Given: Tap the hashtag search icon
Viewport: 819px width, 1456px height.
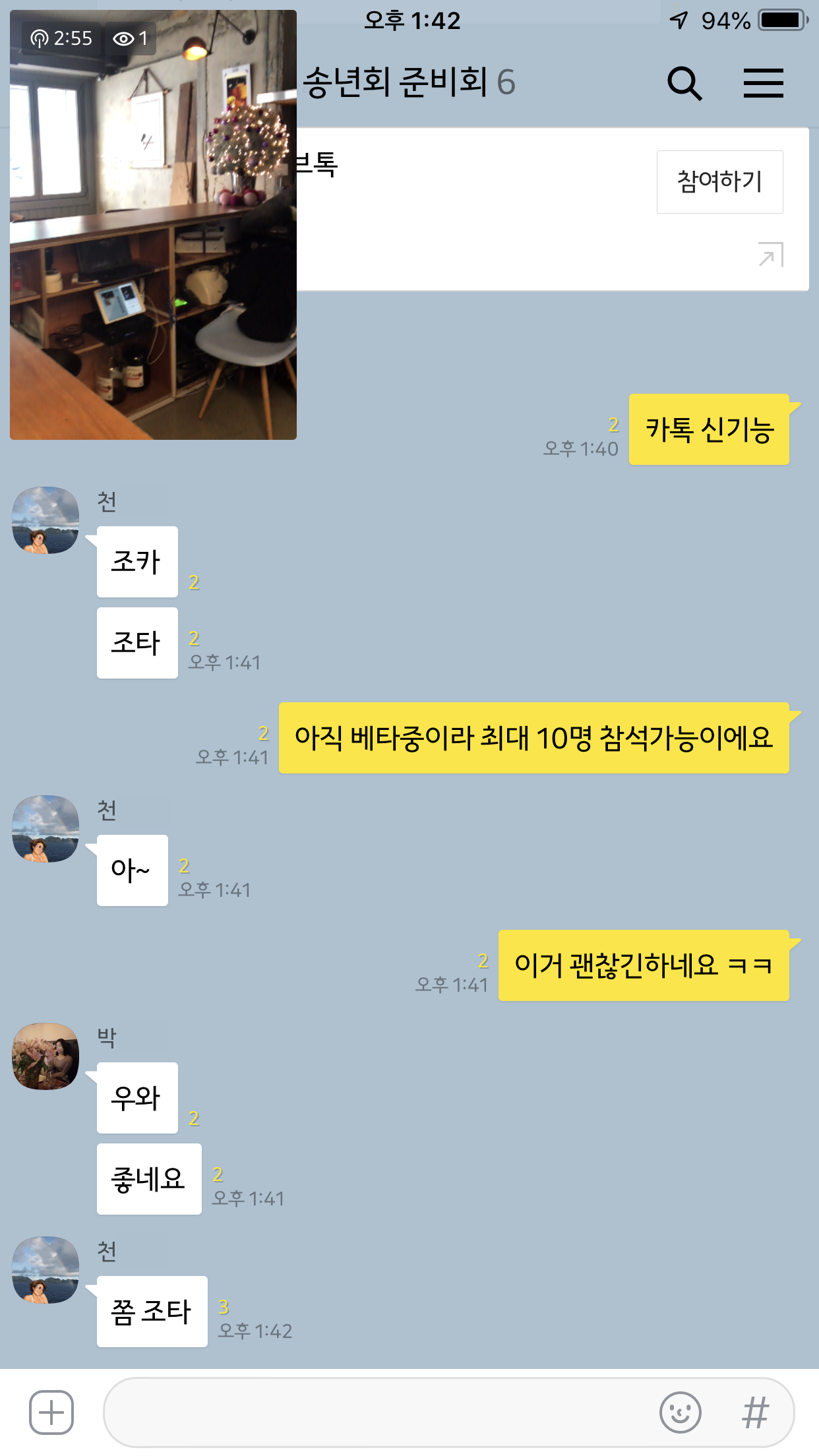Looking at the screenshot, I should 756,1412.
